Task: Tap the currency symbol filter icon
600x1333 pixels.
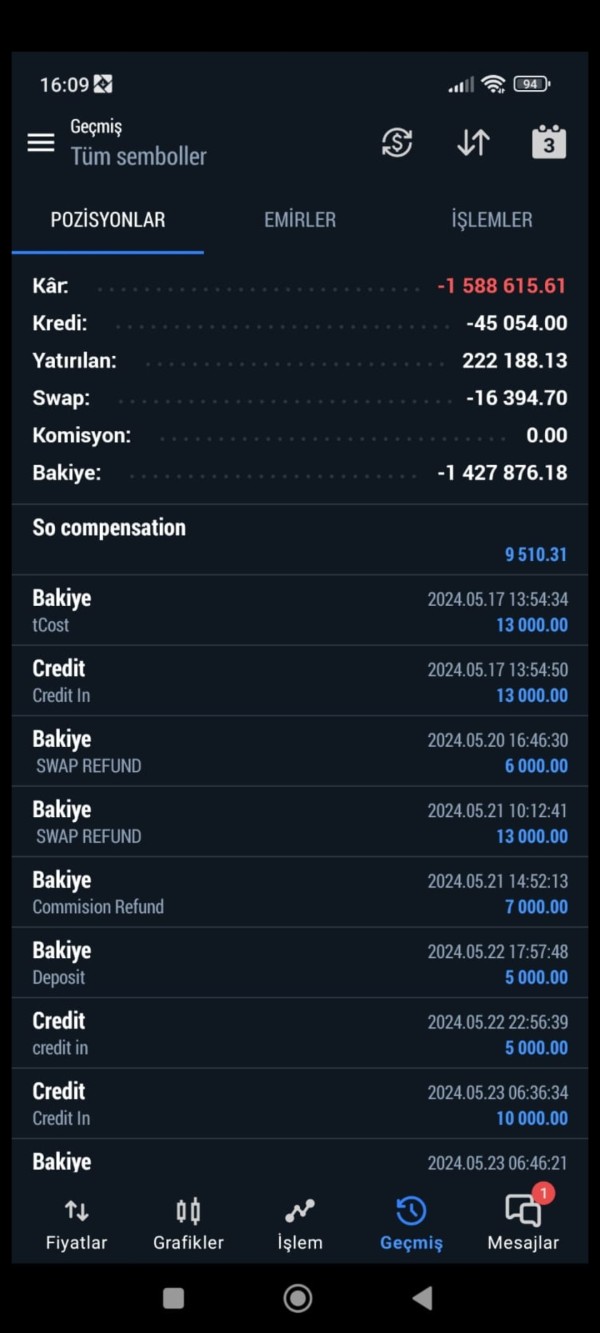Action: point(397,142)
